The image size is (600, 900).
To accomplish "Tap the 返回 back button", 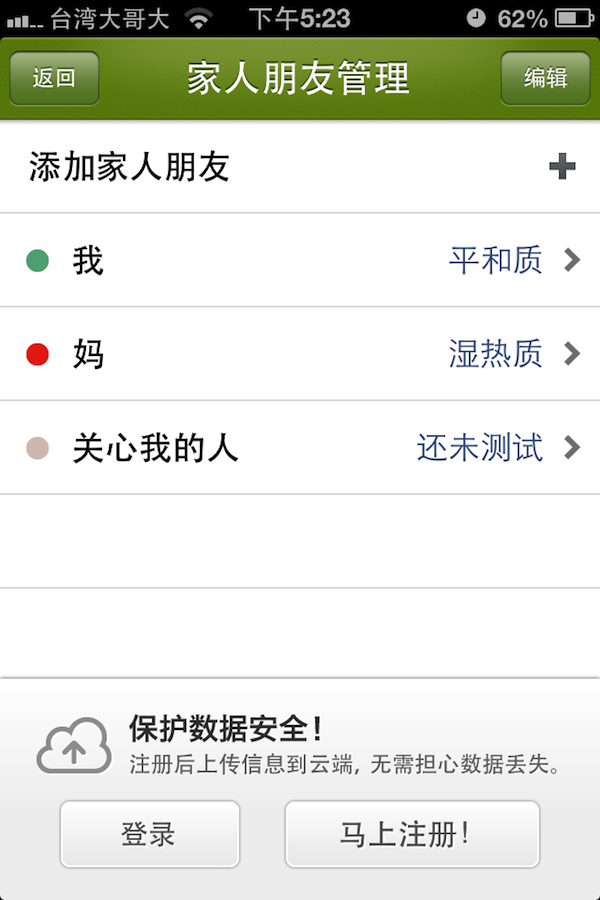I will coord(54,79).
